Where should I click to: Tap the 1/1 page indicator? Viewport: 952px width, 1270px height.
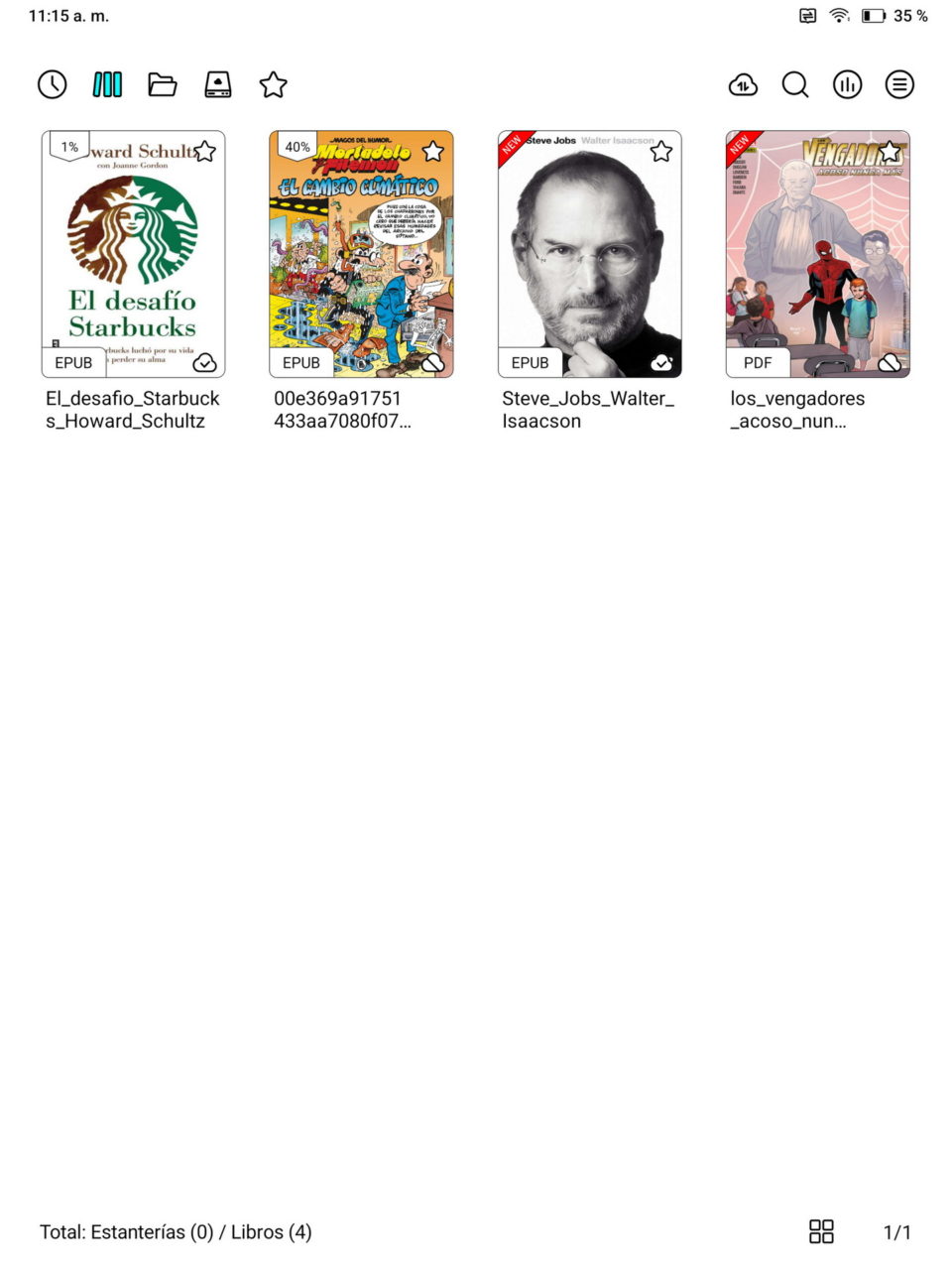point(896,1232)
